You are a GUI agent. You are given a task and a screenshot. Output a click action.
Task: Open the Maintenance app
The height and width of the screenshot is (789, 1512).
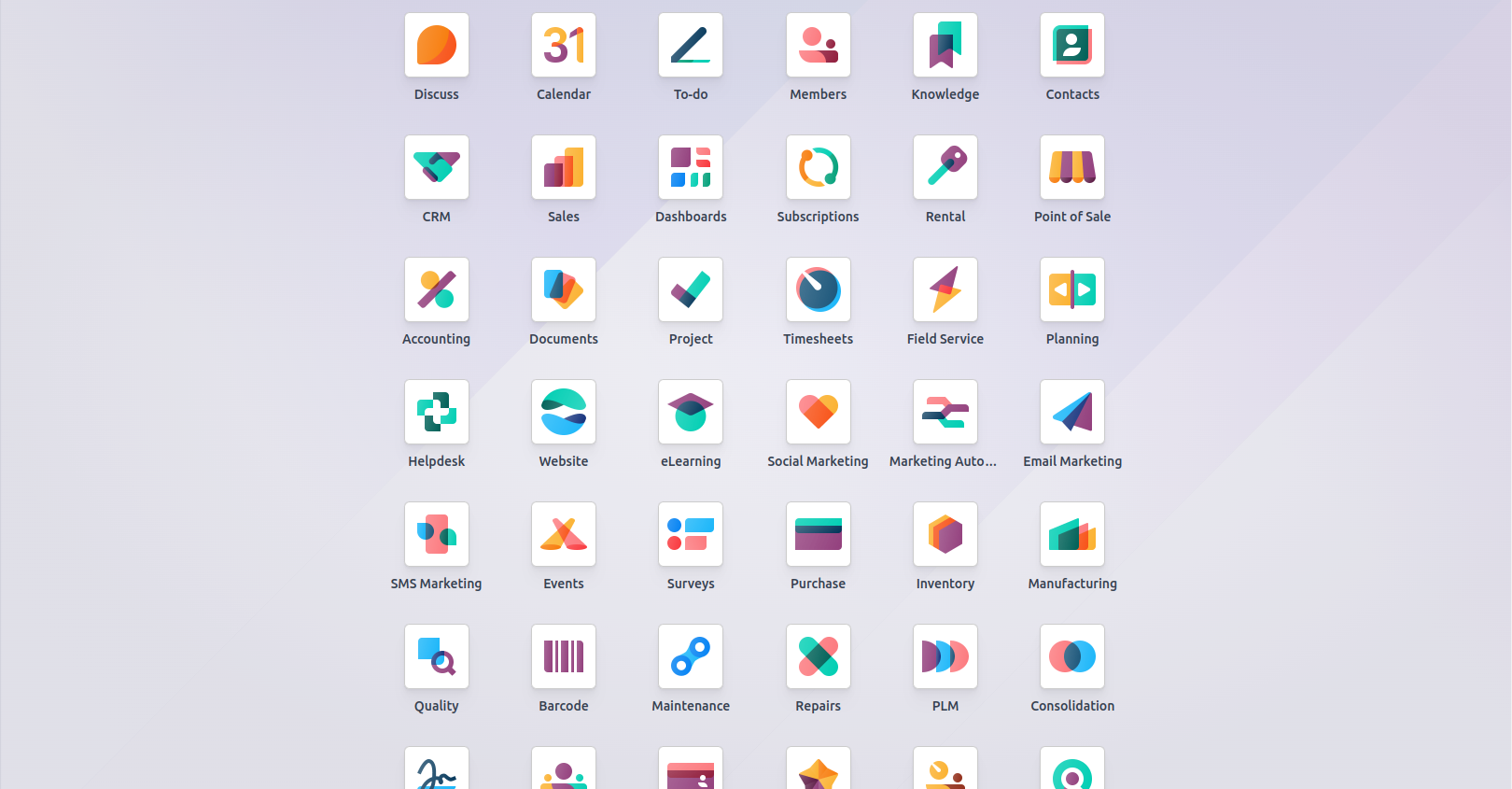[x=691, y=657]
